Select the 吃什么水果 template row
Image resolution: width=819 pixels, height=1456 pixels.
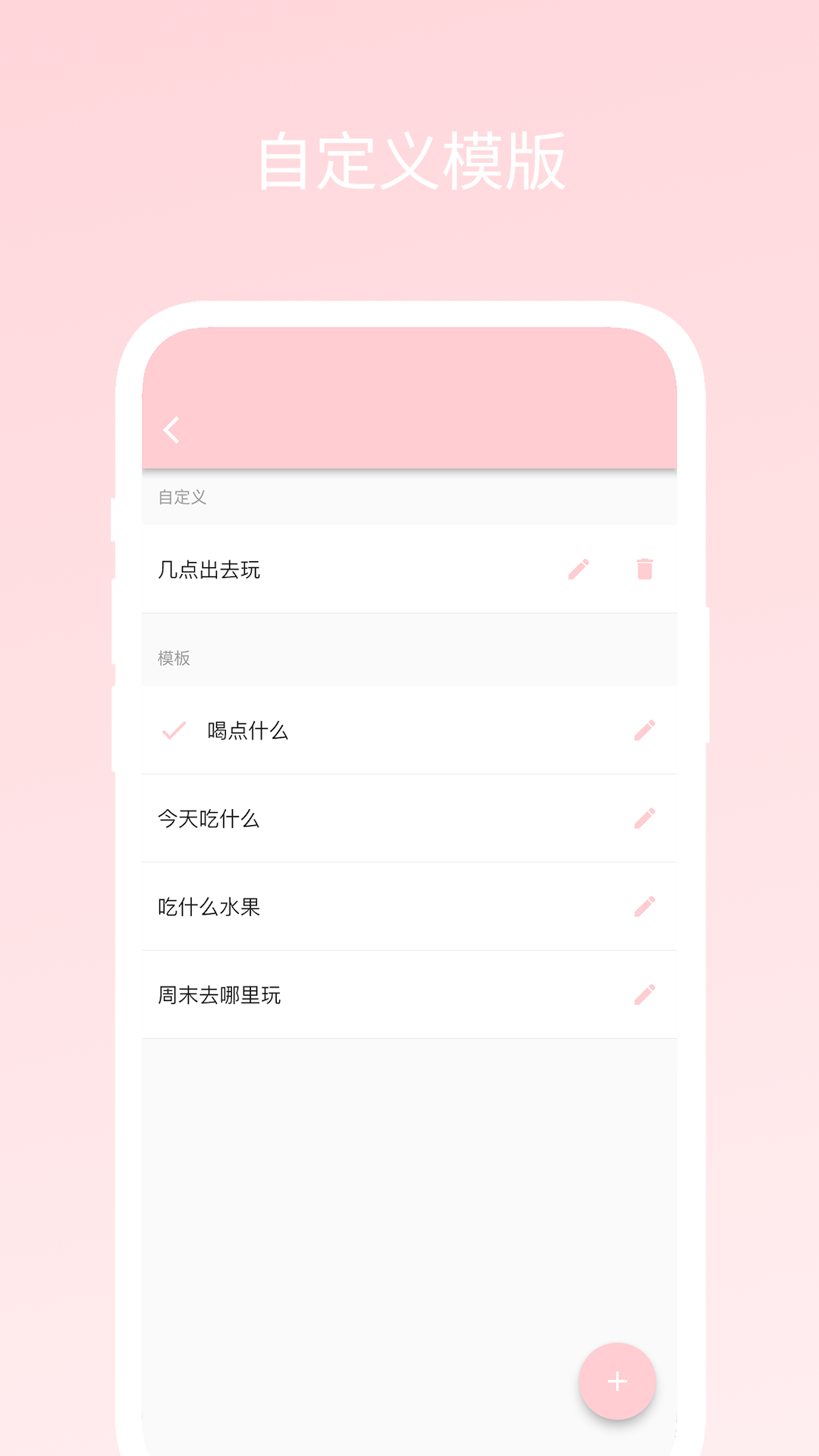(341, 907)
